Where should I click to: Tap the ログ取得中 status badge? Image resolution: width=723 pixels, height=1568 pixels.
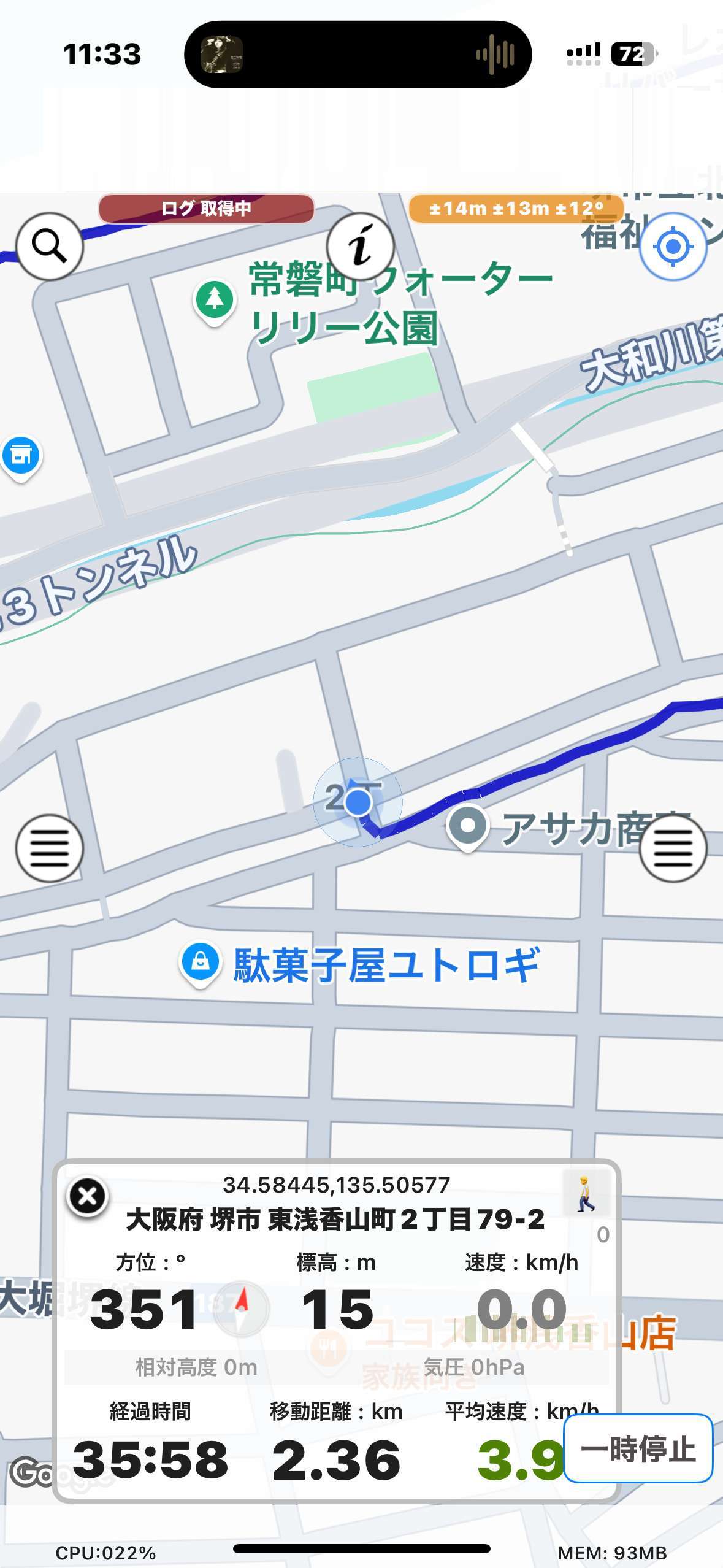(206, 209)
